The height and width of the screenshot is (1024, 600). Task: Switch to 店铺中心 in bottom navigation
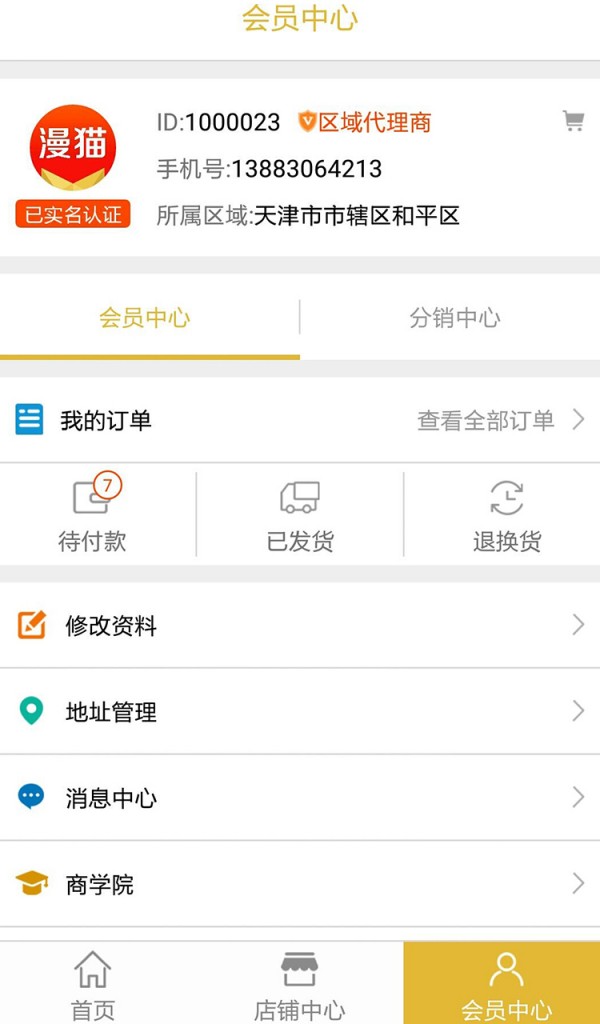click(x=299, y=984)
